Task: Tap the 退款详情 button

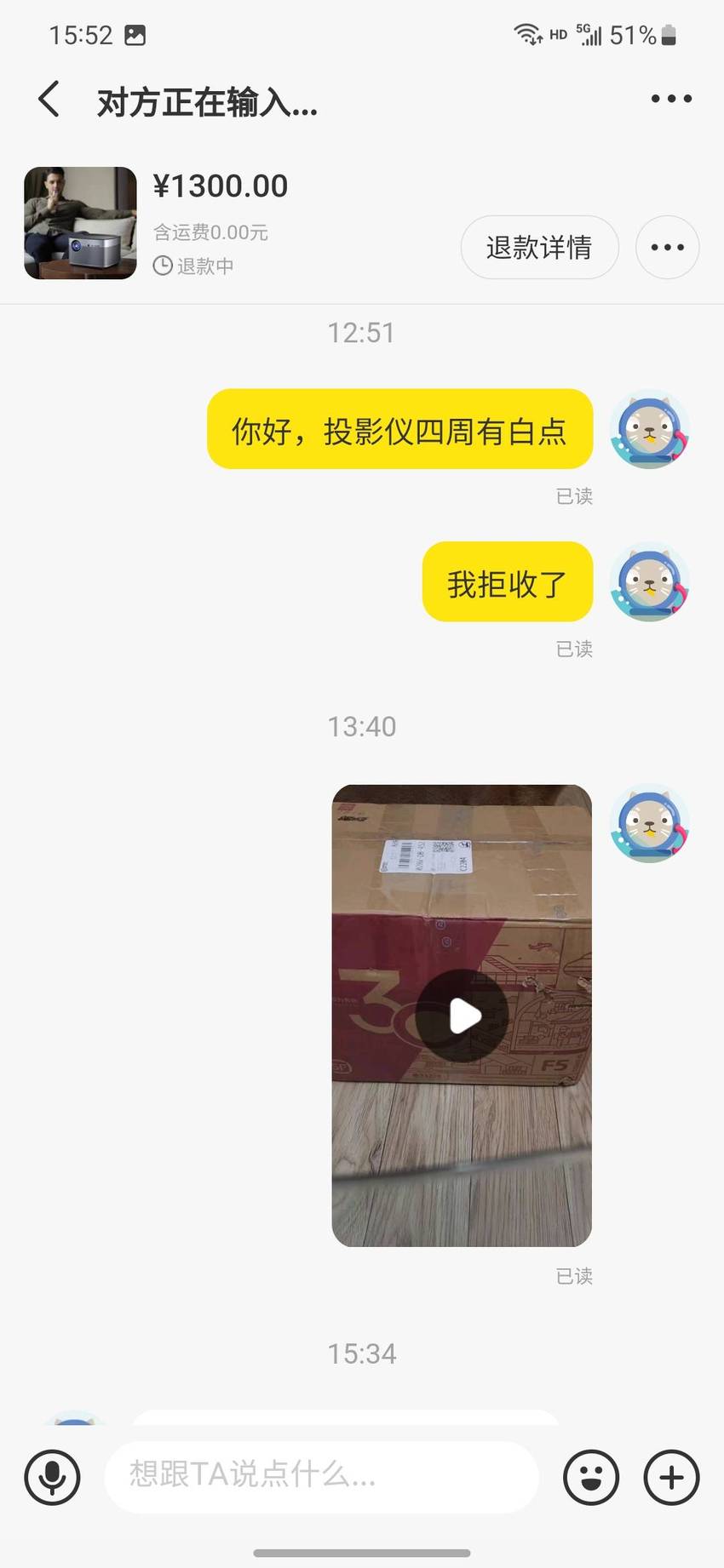Action: coord(539,247)
